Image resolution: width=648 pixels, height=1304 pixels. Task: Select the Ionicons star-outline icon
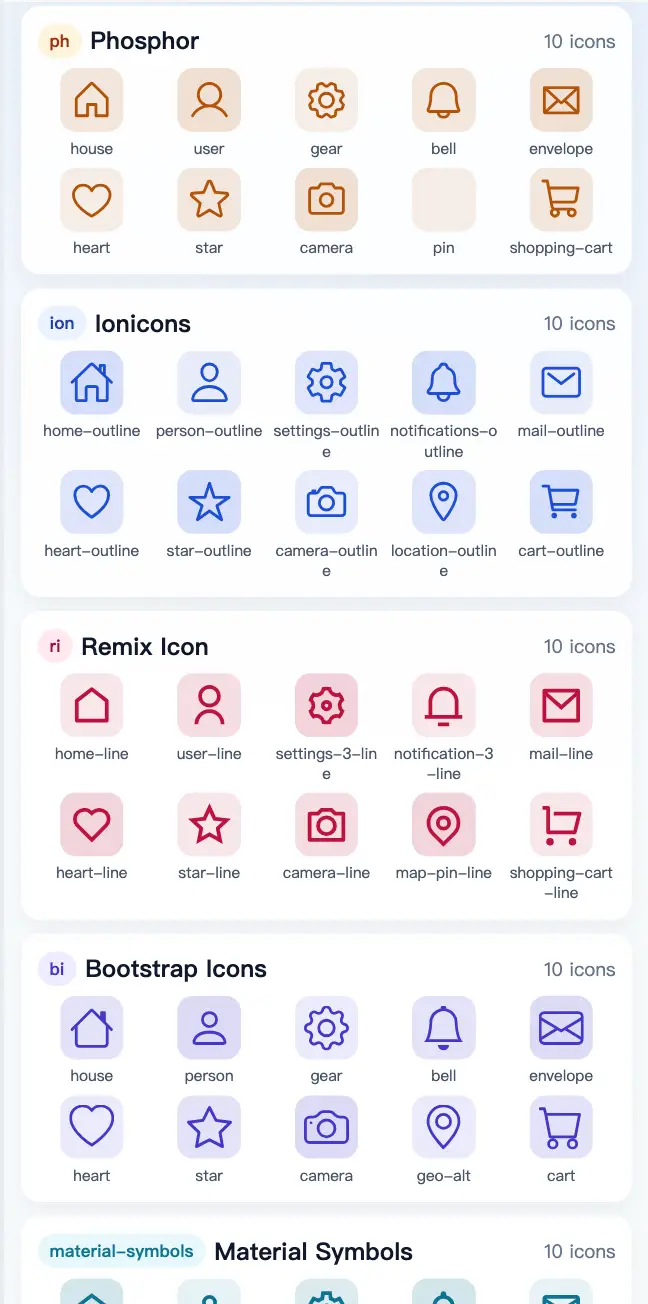click(x=209, y=502)
